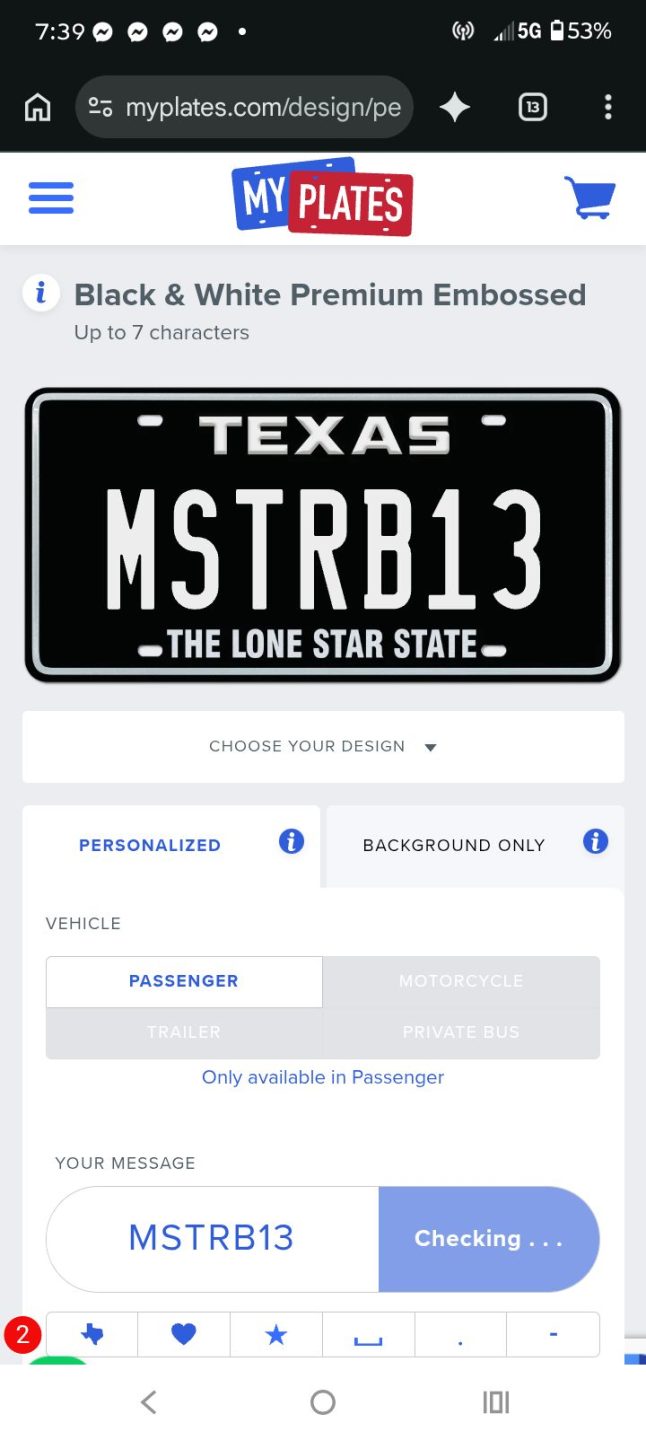Edit the MSTRB13 message field
The height and width of the screenshot is (1440, 646).
[x=212, y=1238]
